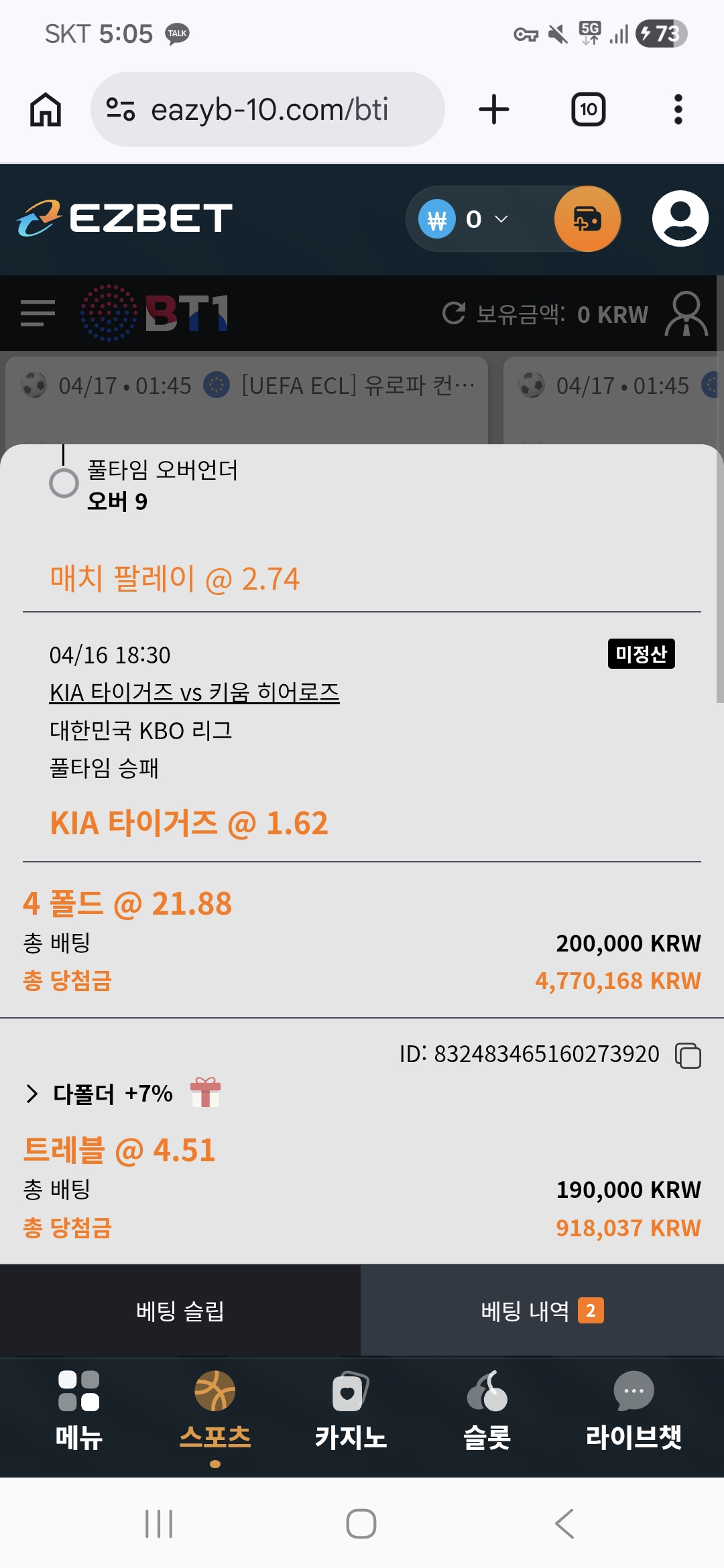Tap the BT1 person account icon
The height and width of the screenshot is (1568, 724).
684,314
